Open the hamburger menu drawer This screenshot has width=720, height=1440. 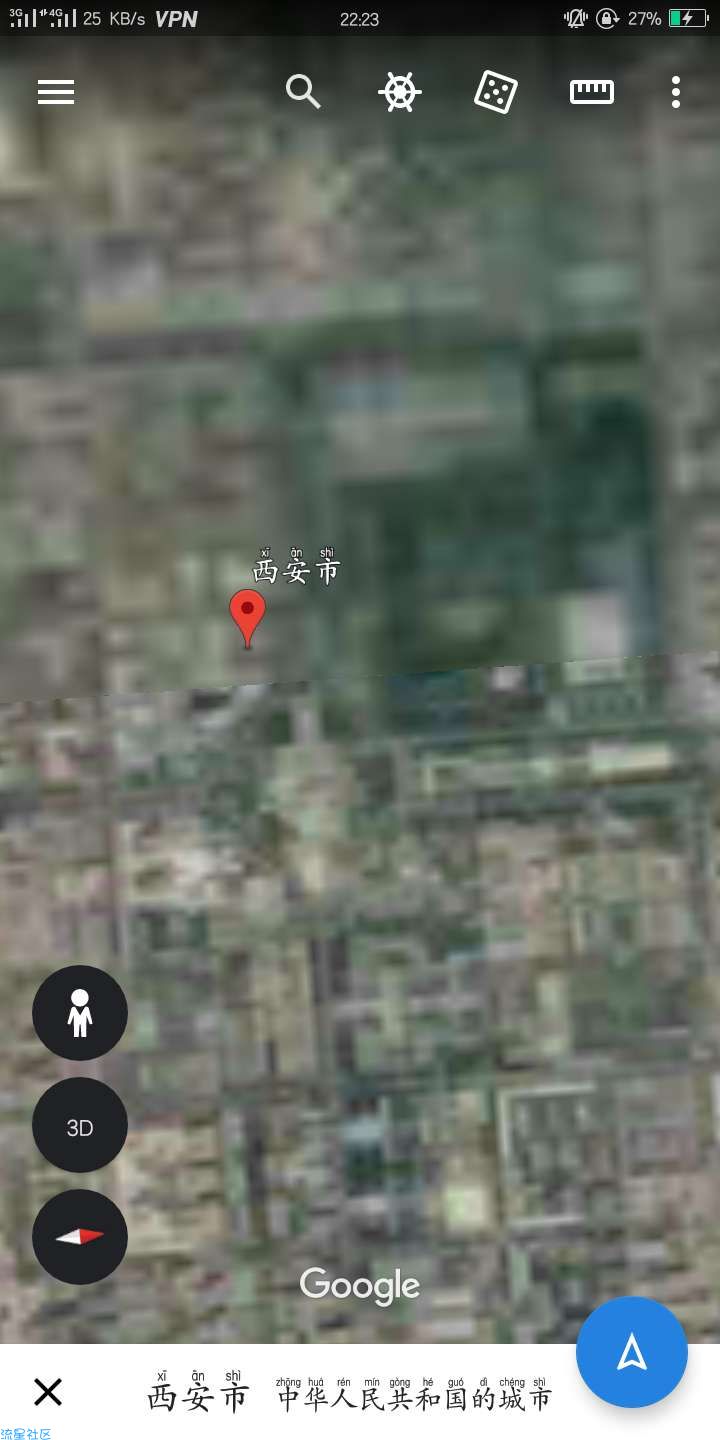coord(56,92)
